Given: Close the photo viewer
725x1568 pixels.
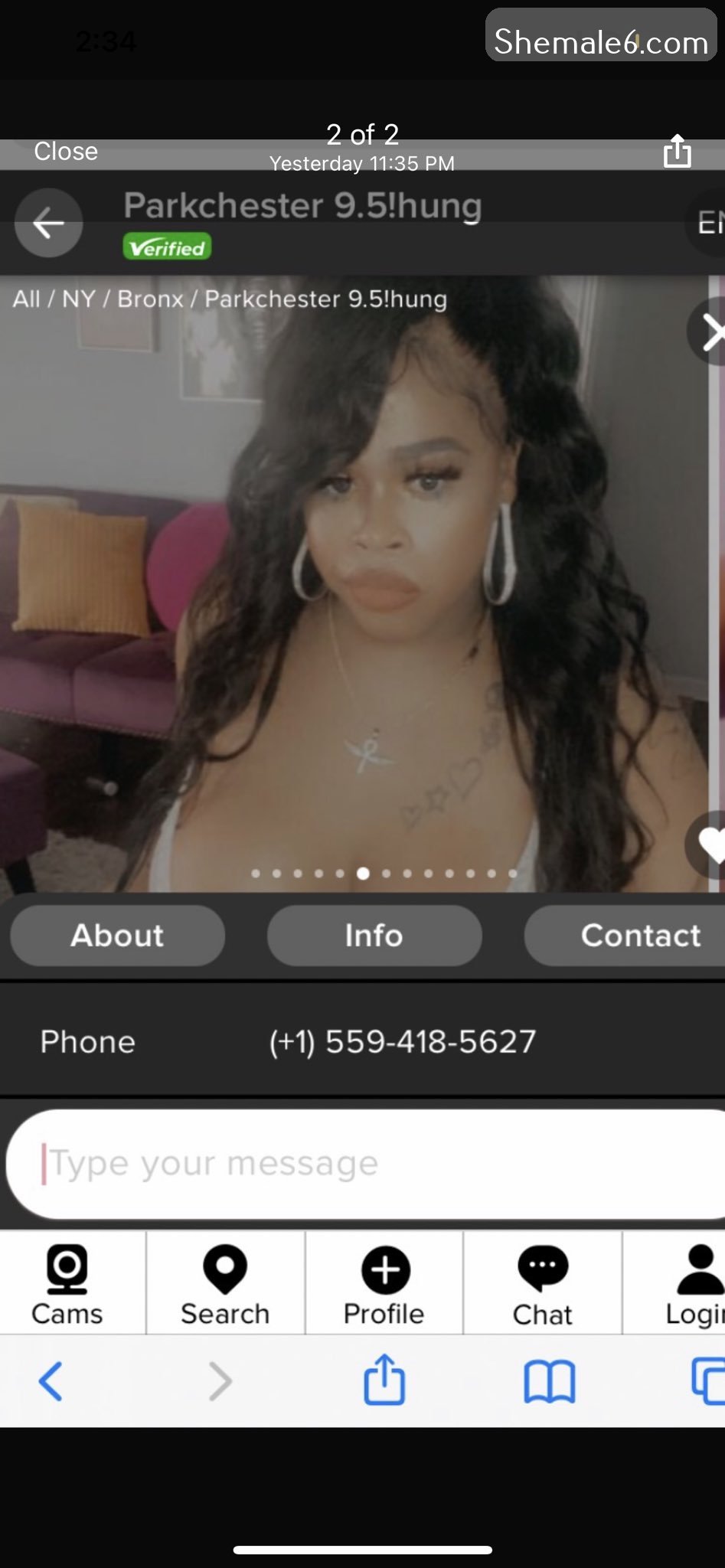Looking at the screenshot, I should pyautogui.click(x=66, y=151).
